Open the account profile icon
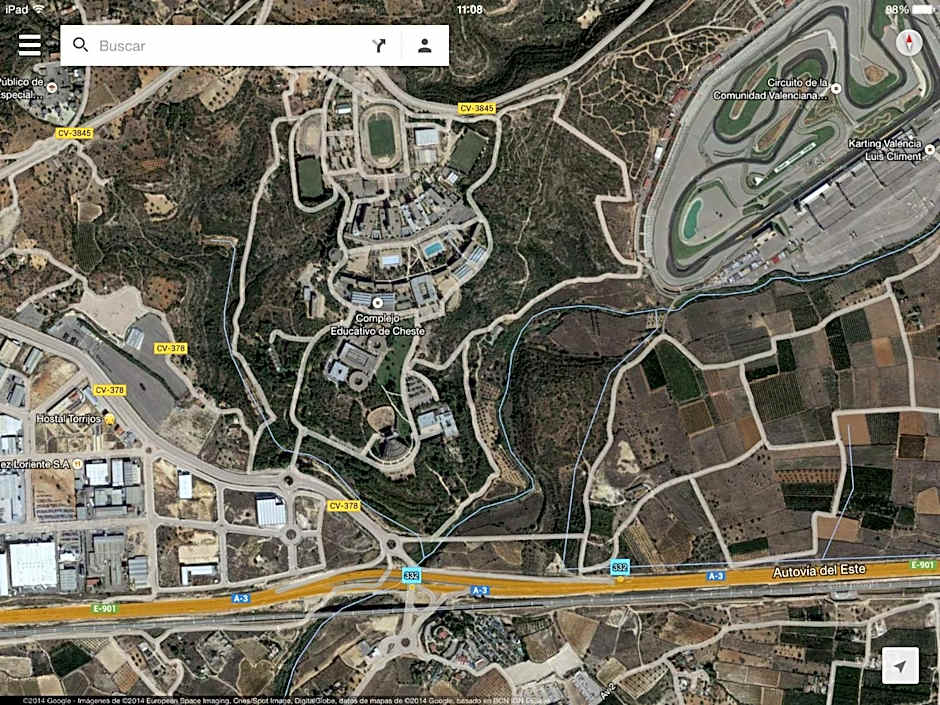The image size is (940, 705). (x=425, y=45)
